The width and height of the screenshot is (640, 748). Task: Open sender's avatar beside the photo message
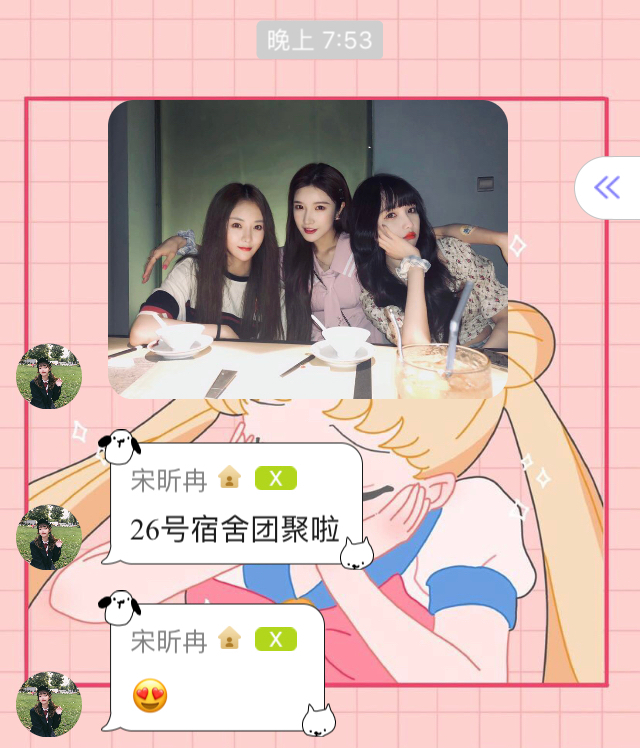tap(49, 376)
